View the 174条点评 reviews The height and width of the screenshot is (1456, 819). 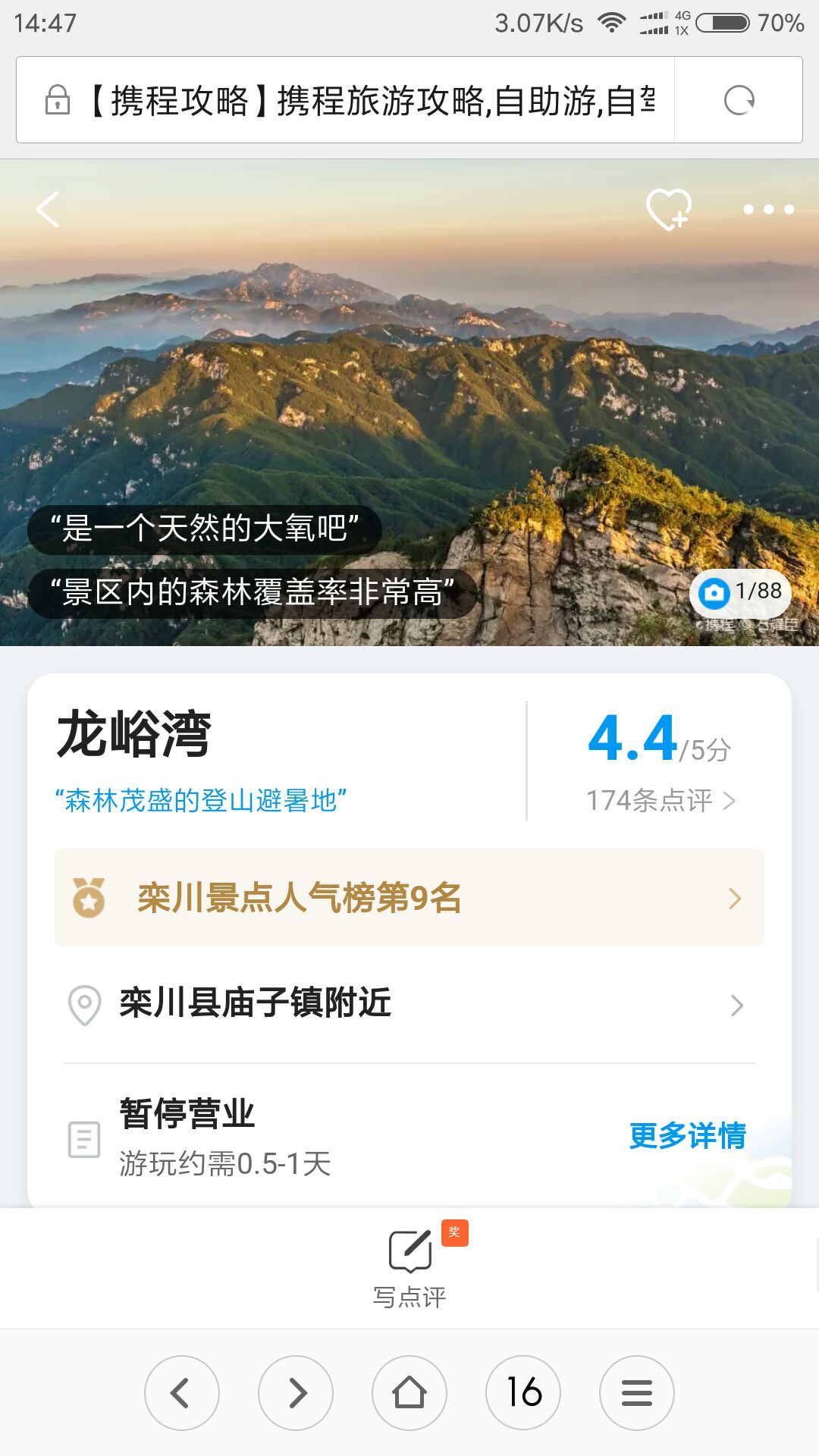(661, 800)
